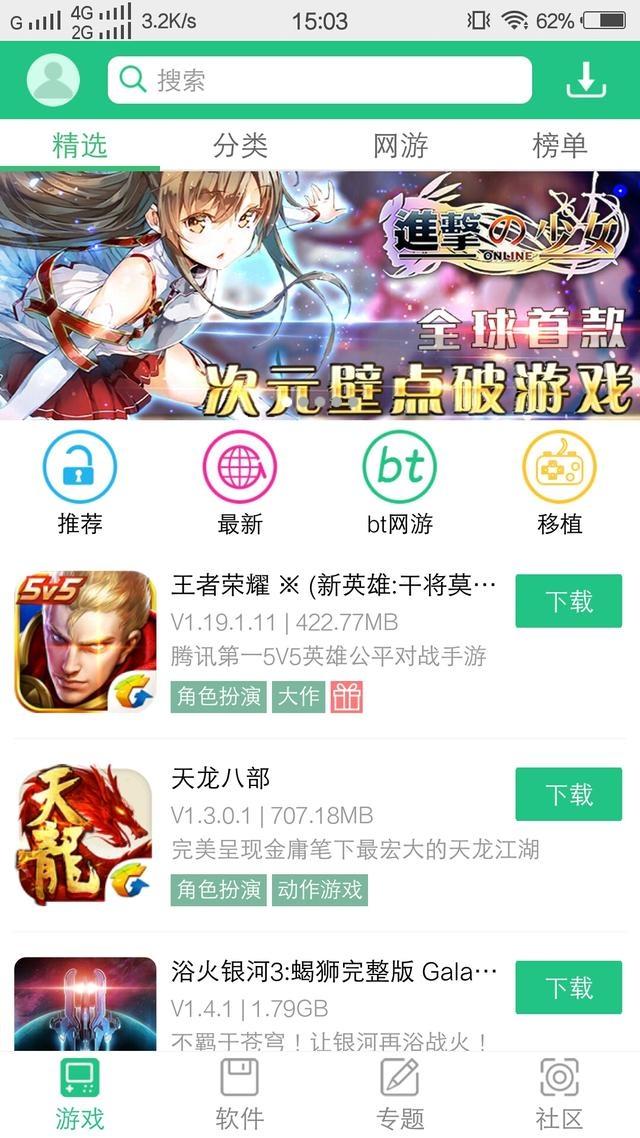This screenshot has height=1138, width=640.
Task: Switch to the 分类 tab
Action: click(x=240, y=146)
